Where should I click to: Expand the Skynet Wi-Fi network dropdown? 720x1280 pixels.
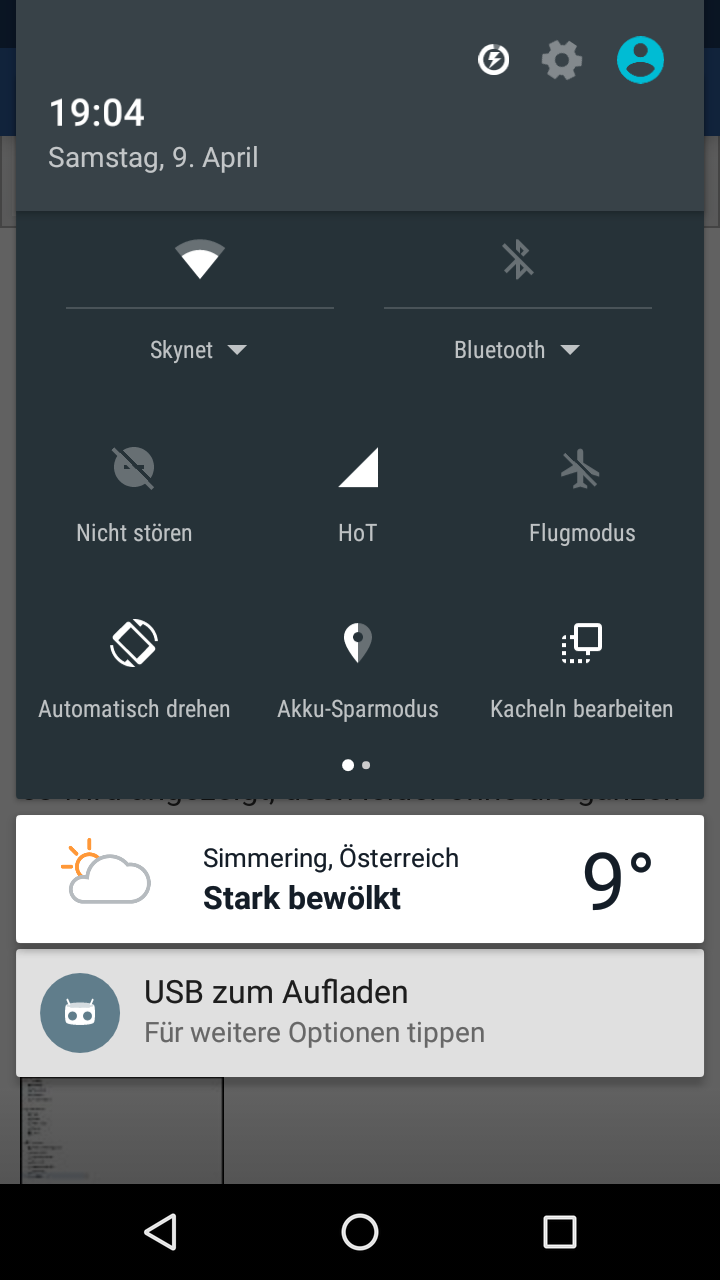coord(199,350)
